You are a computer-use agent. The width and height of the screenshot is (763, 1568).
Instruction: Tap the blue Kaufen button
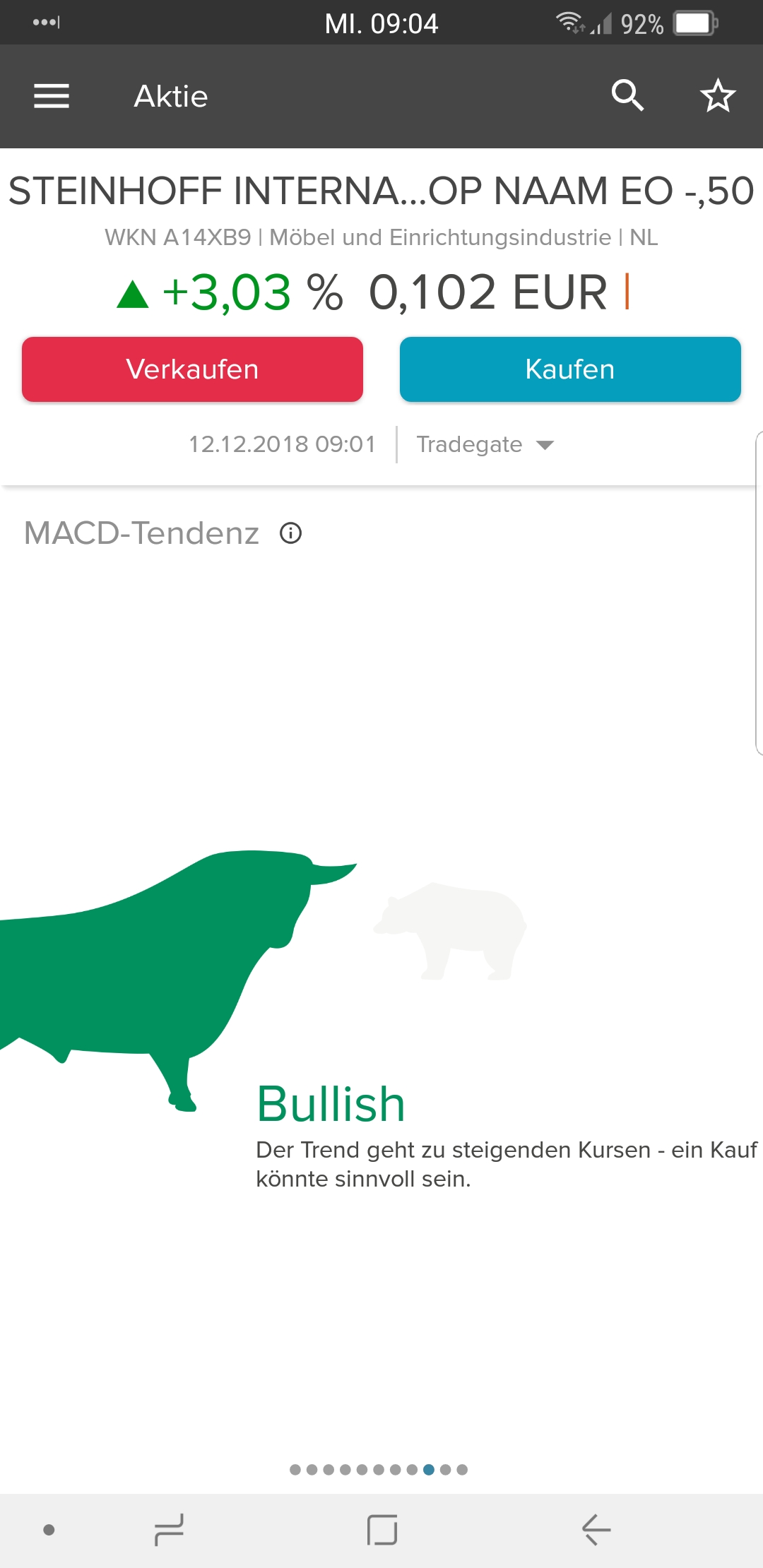pos(570,369)
